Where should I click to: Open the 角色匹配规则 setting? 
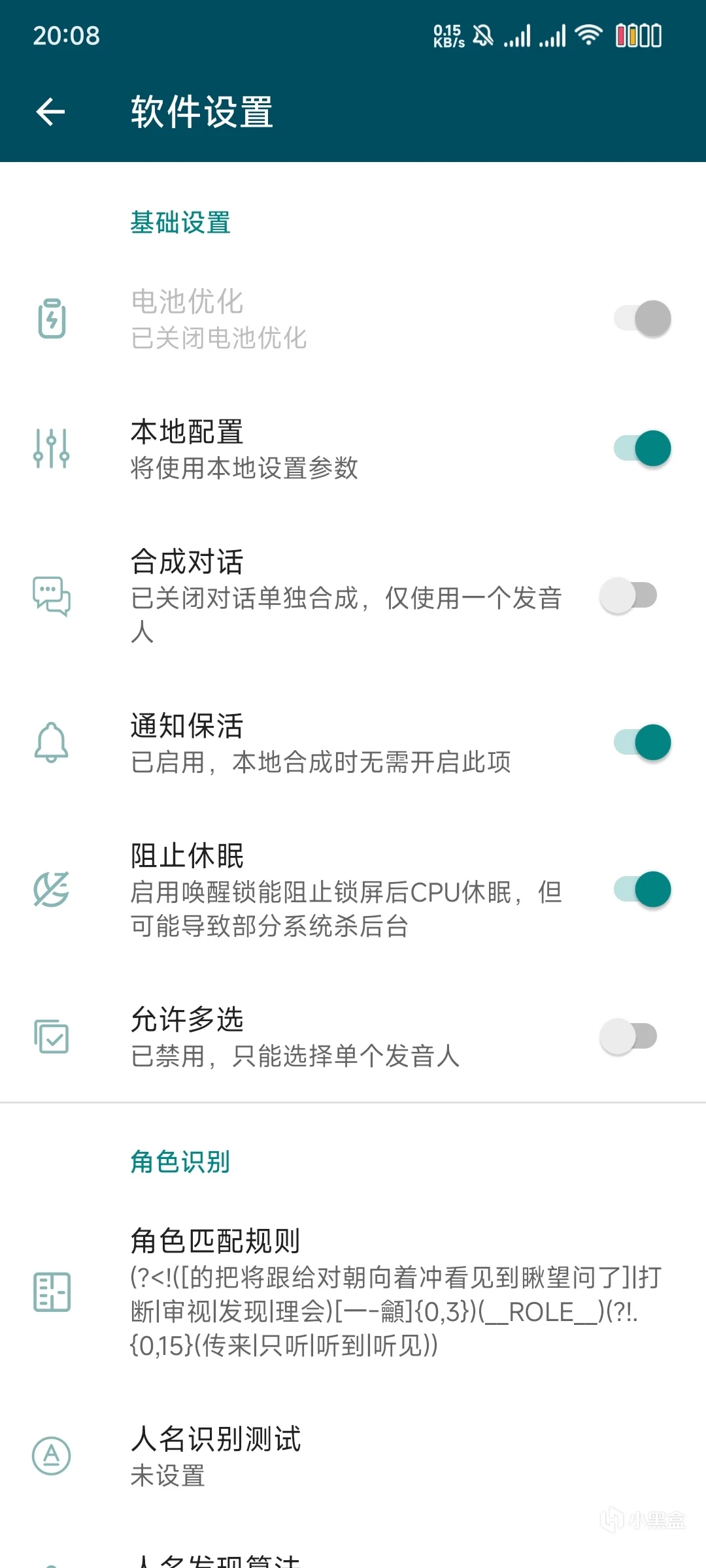tap(353, 1292)
